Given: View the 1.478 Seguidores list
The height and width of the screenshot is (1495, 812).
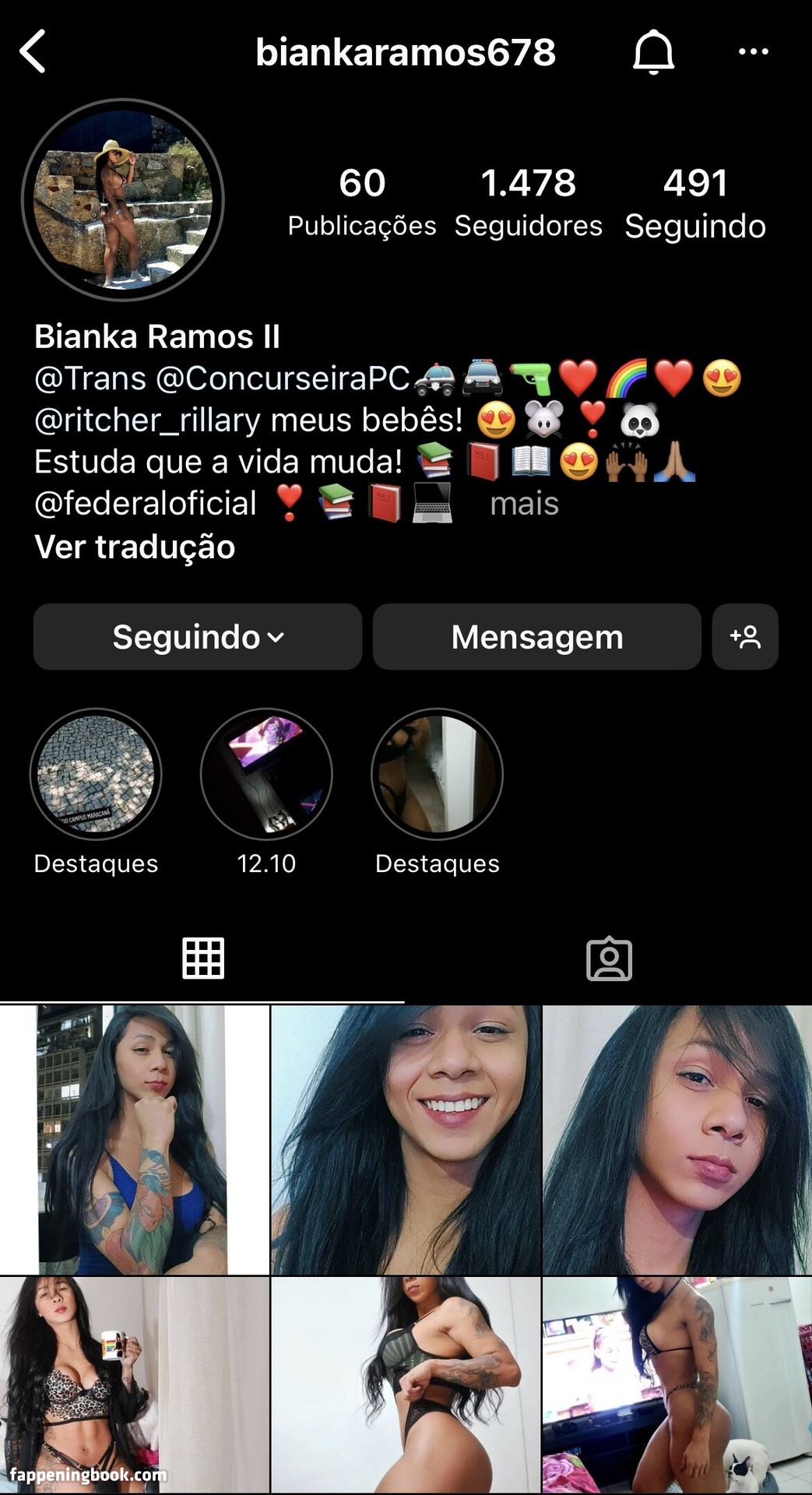Looking at the screenshot, I should [528, 202].
